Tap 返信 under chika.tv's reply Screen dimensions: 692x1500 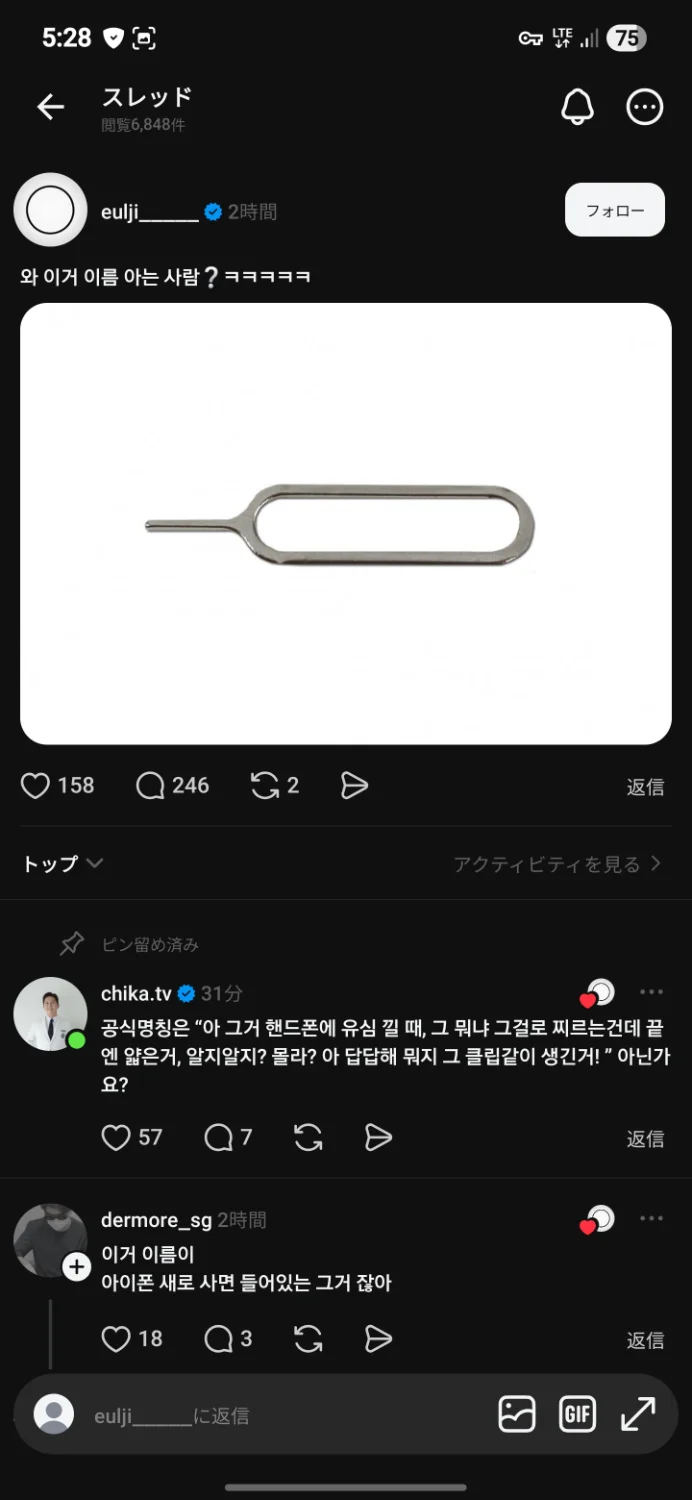645,1139
